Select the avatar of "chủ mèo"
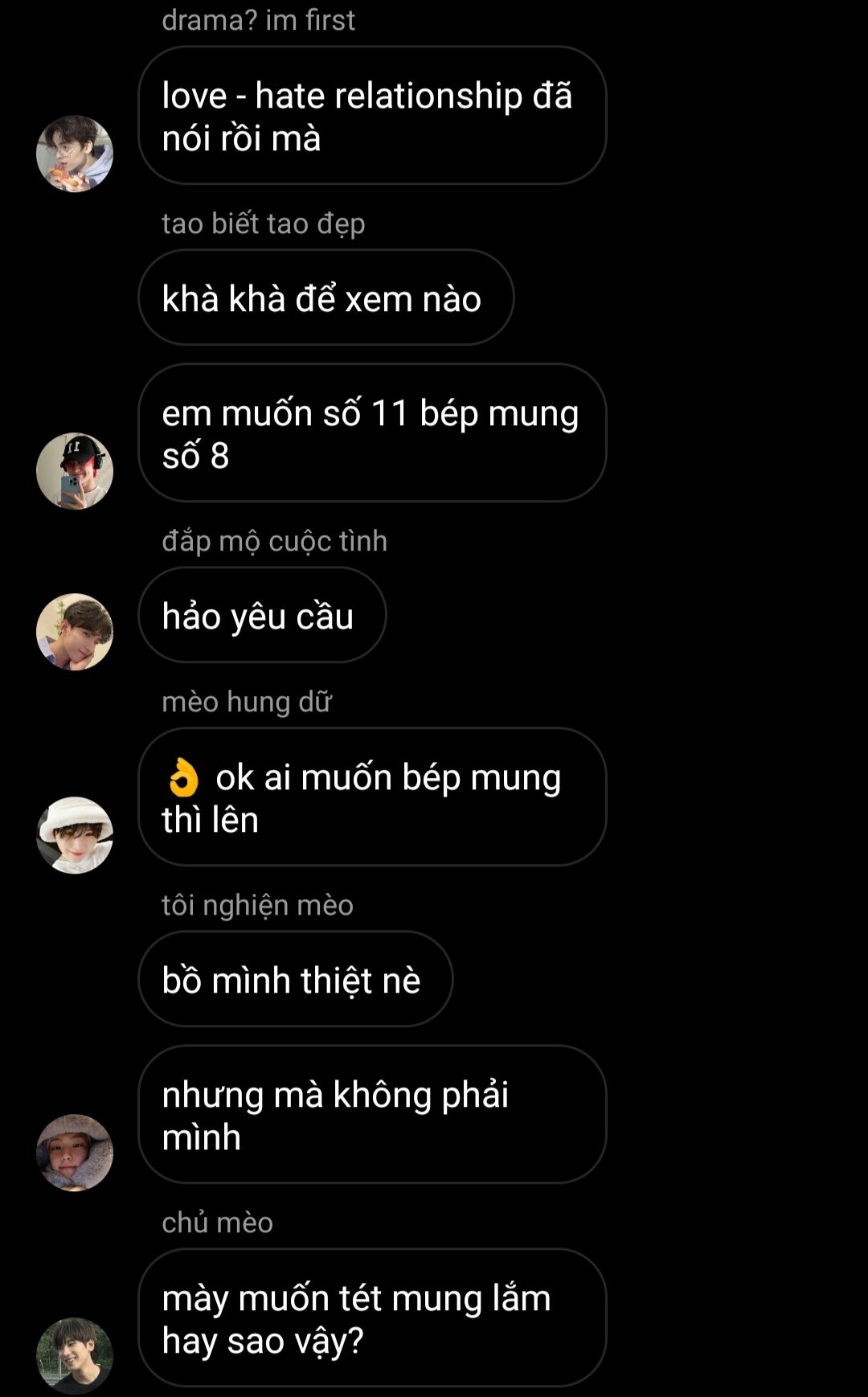The height and width of the screenshot is (1397, 868). tap(75, 1355)
